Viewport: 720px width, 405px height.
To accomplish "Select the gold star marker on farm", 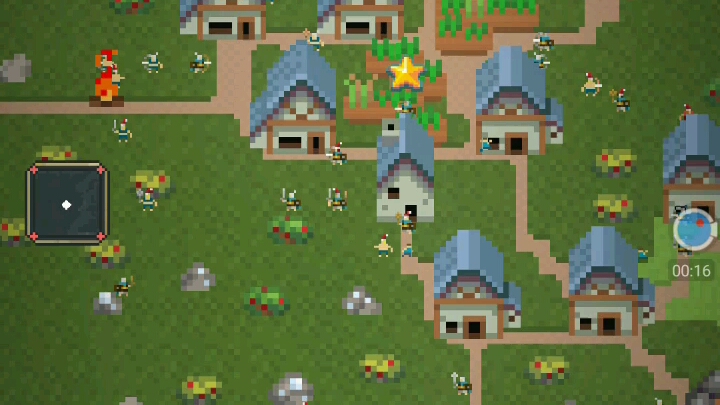I will click(x=406, y=72).
